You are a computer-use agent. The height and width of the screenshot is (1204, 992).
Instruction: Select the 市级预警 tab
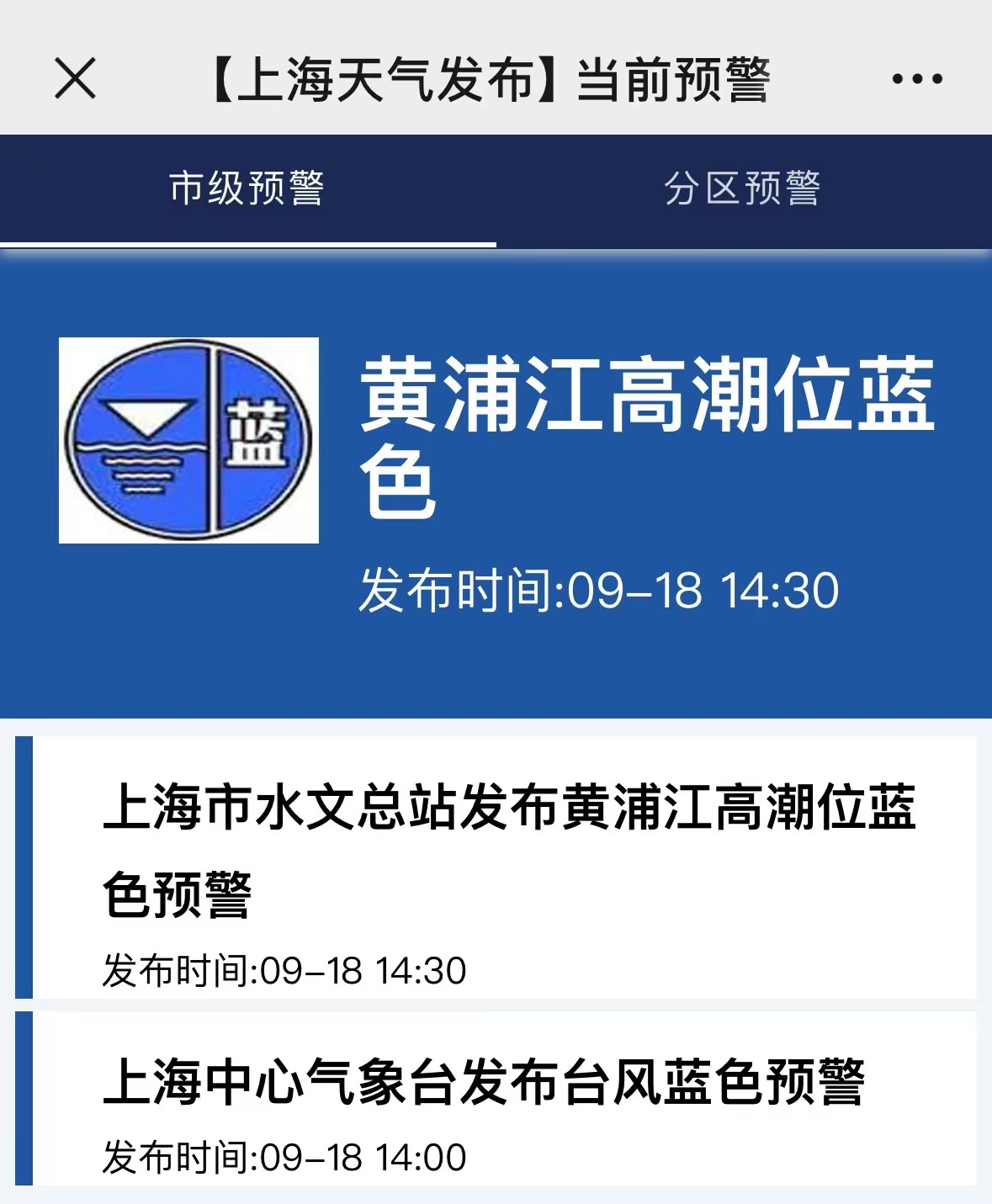[x=247, y=188]
